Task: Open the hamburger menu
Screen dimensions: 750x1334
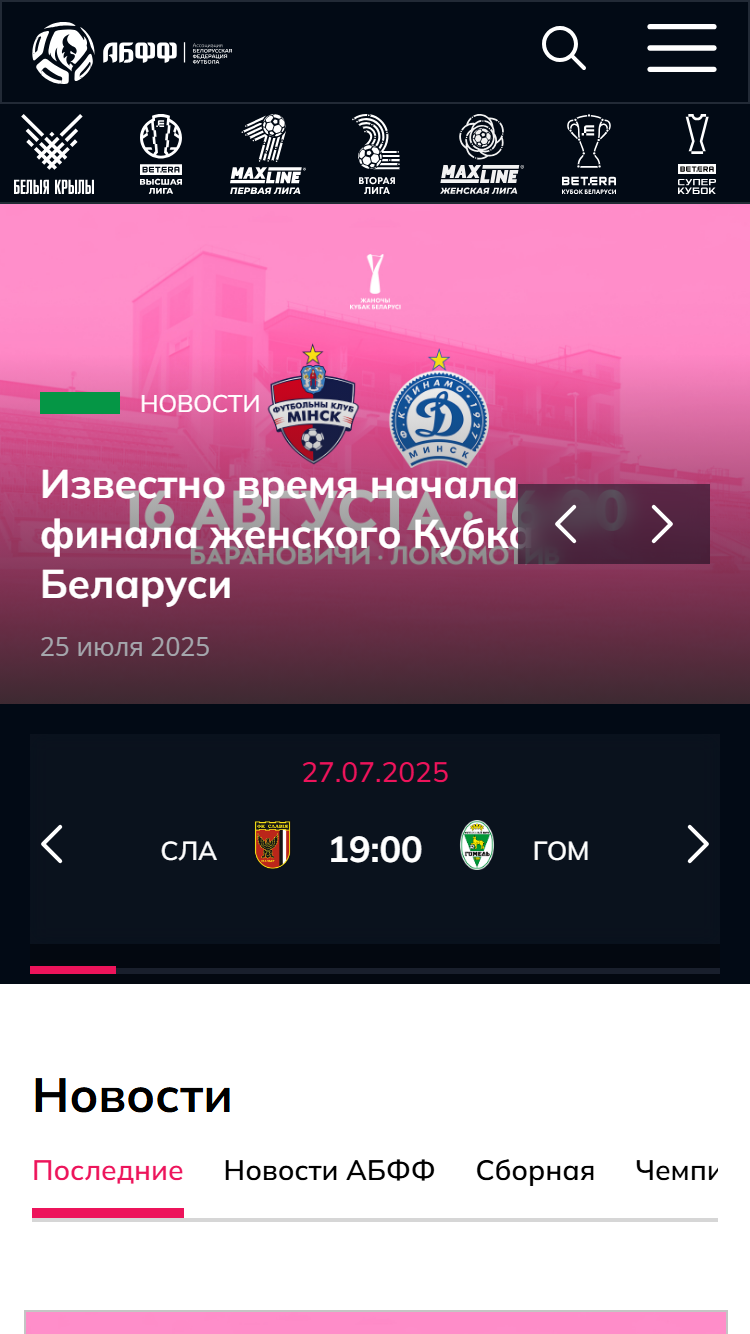Action: pos(682,48)
